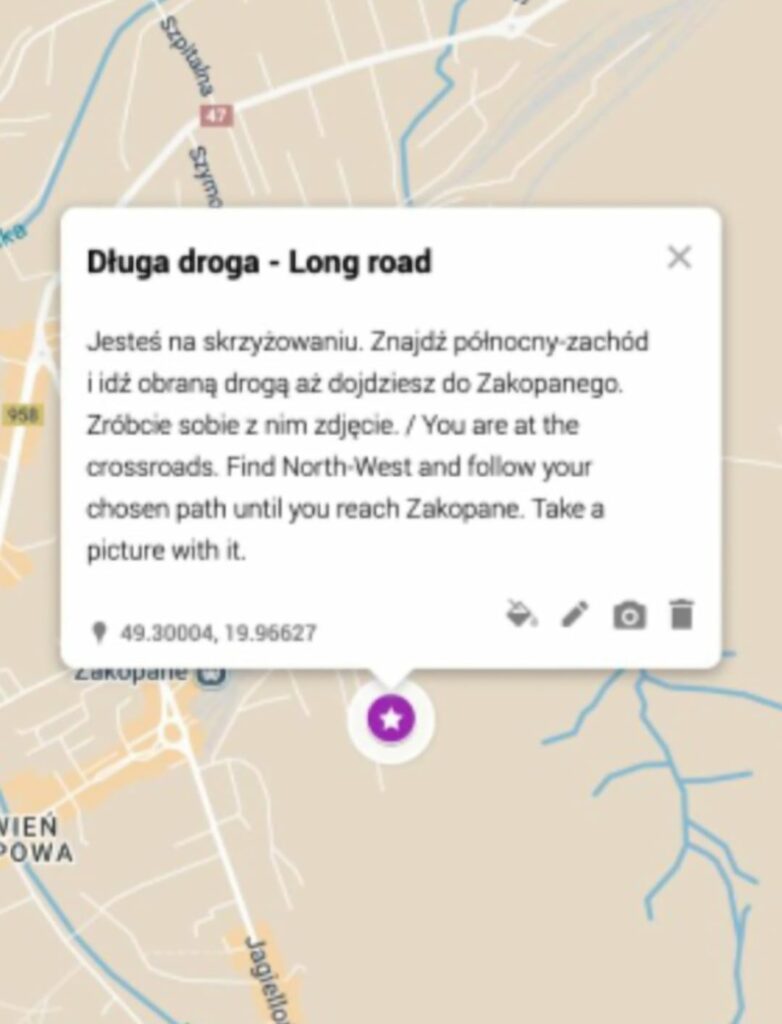
Task: Edit the Long road marker details
Action: pyautogui.click(x=574, y=614)
